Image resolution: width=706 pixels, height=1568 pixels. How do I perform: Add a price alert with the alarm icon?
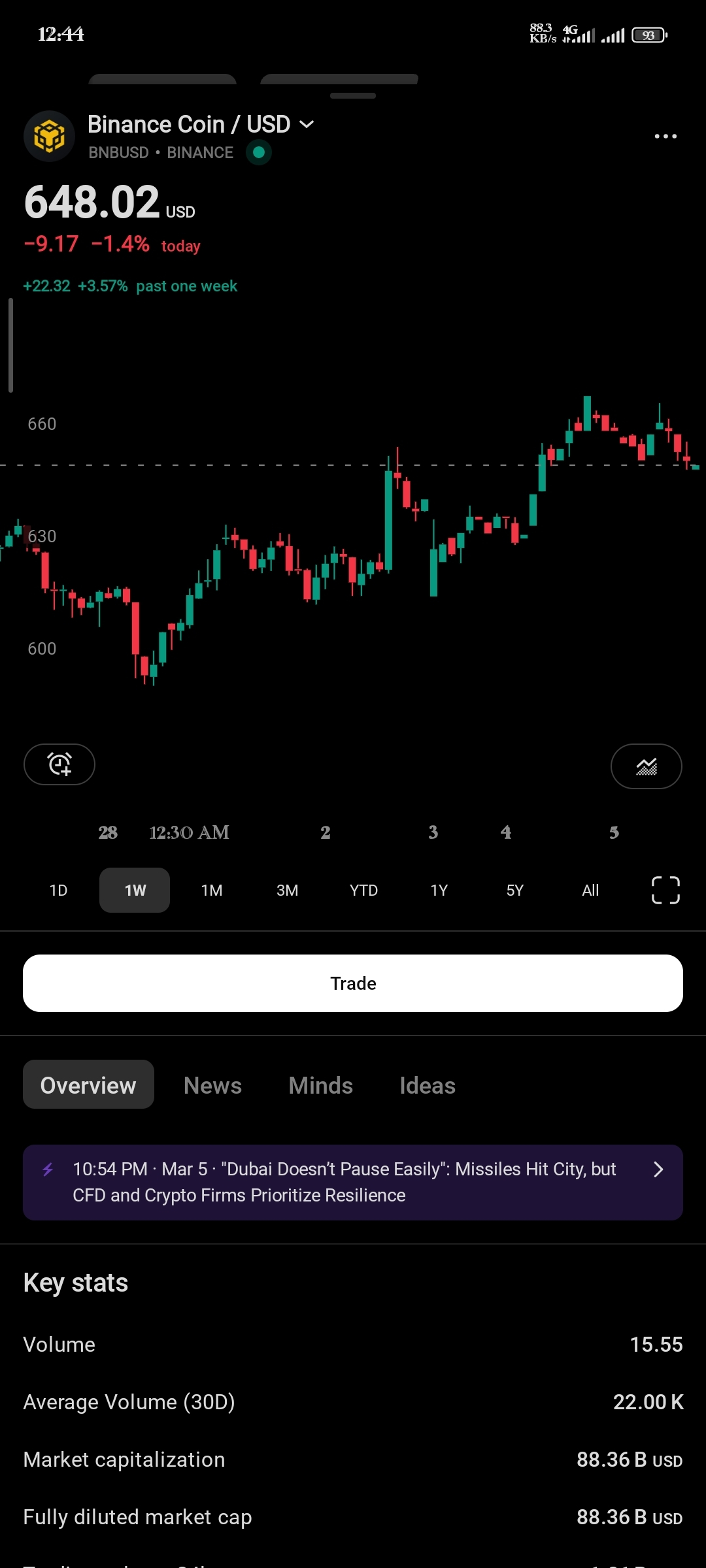[x=59, y=764]
